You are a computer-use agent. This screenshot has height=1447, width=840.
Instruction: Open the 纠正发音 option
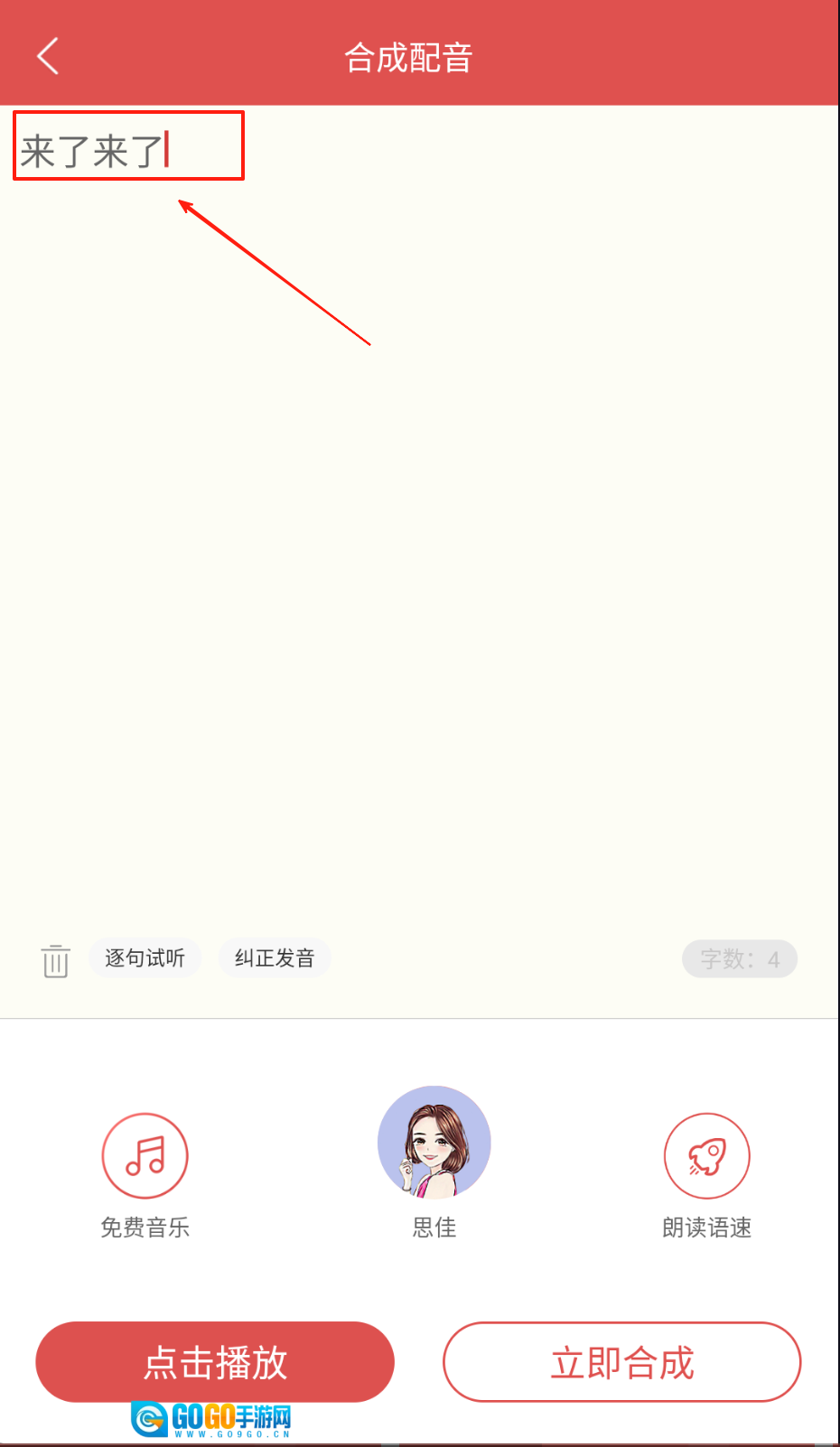tap(275, 958)
